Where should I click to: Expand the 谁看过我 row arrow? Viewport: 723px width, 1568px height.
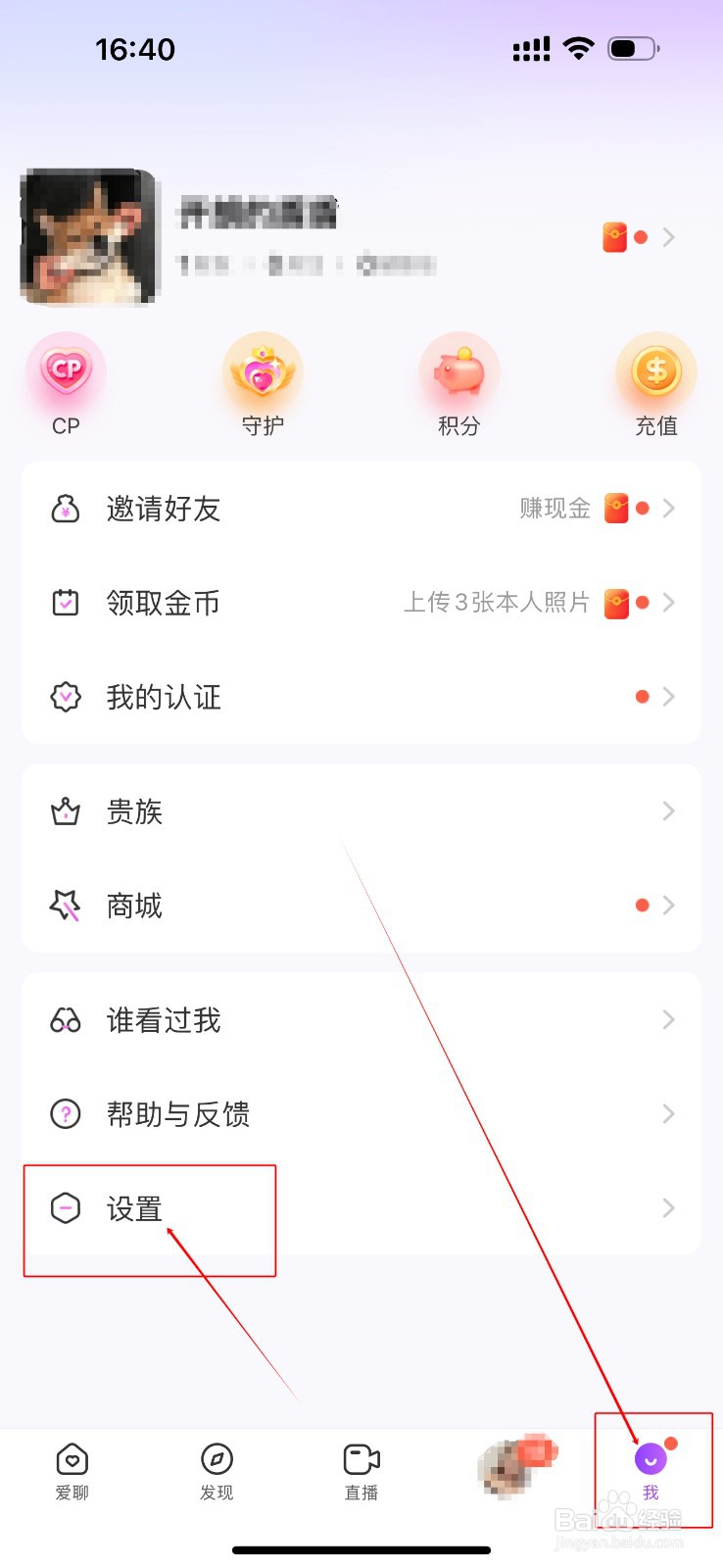667,1019
